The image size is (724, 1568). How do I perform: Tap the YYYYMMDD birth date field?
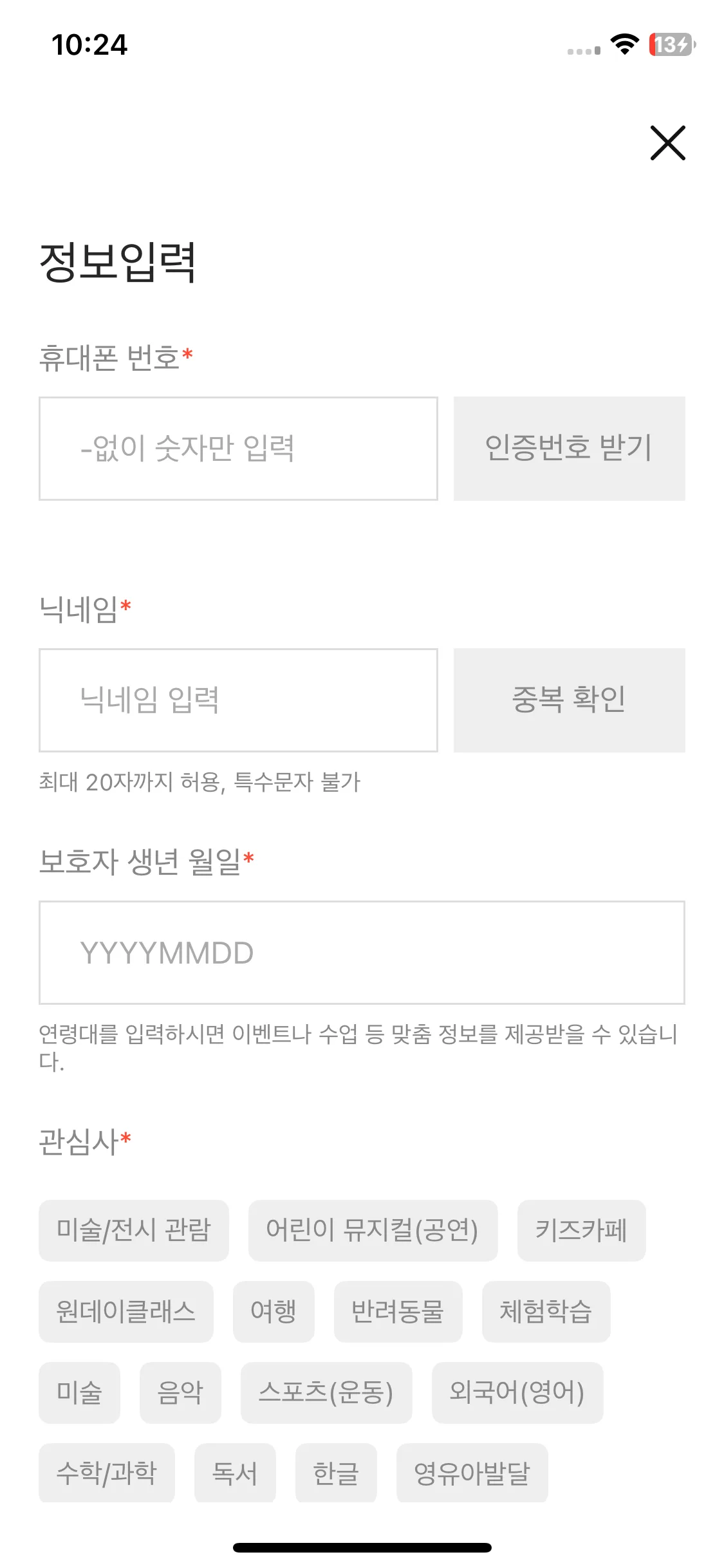[x=362, y=953]
